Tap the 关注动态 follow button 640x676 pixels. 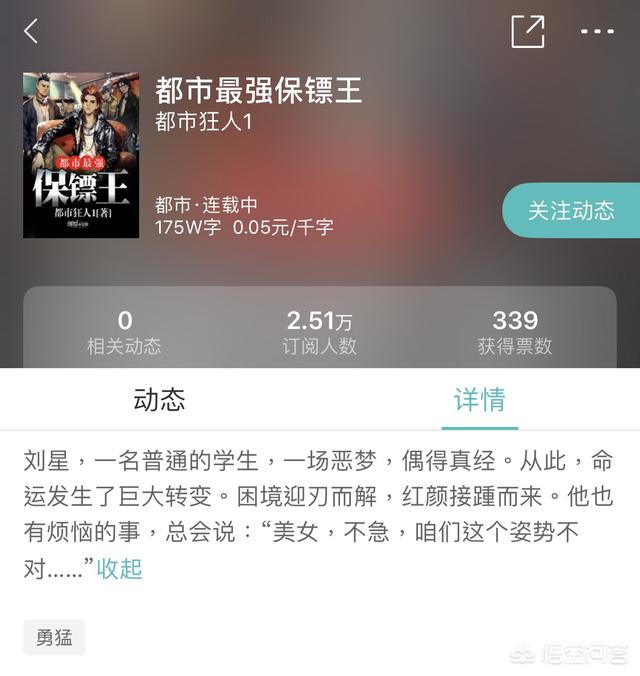[572, 210]
